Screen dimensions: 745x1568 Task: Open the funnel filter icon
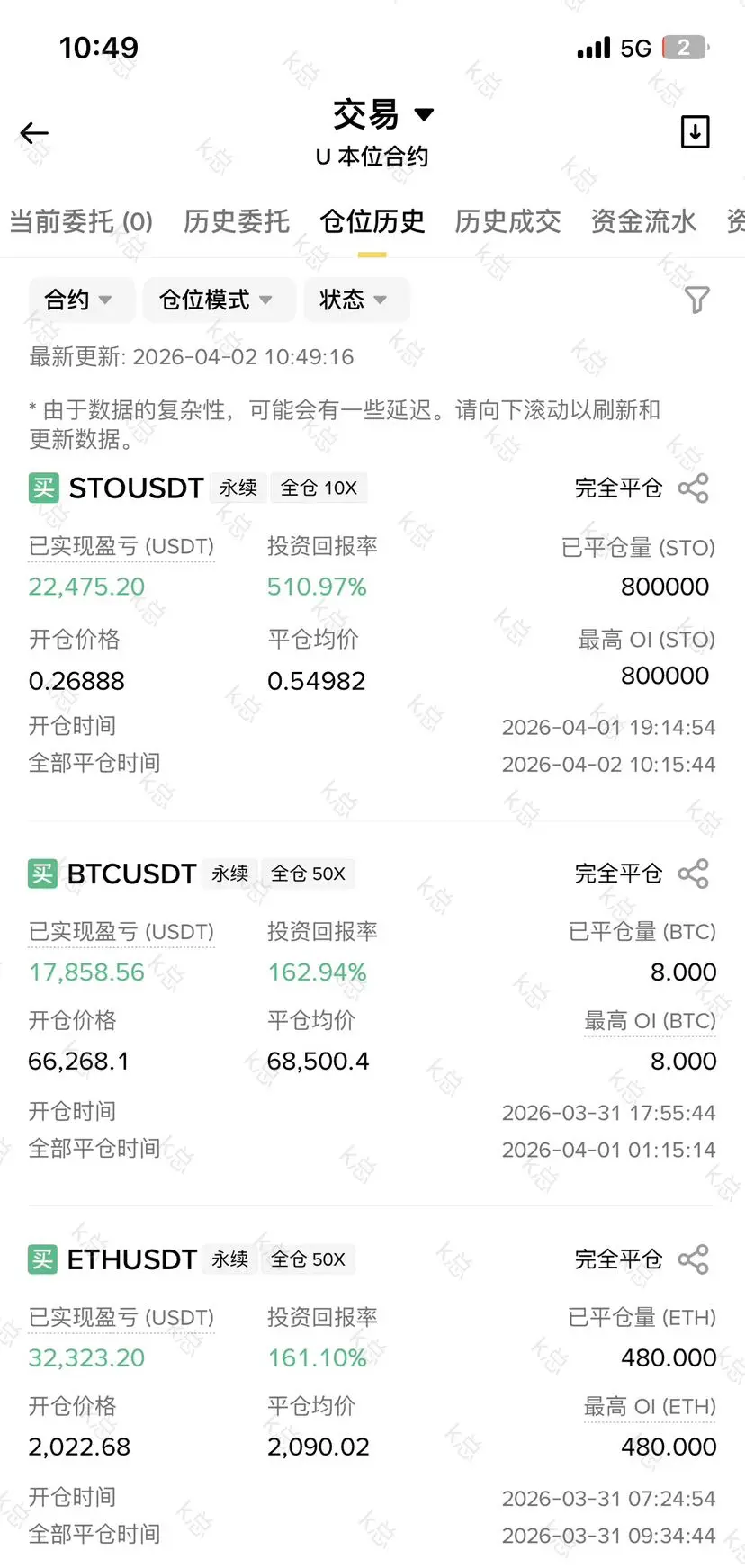[x=697, y=300]
